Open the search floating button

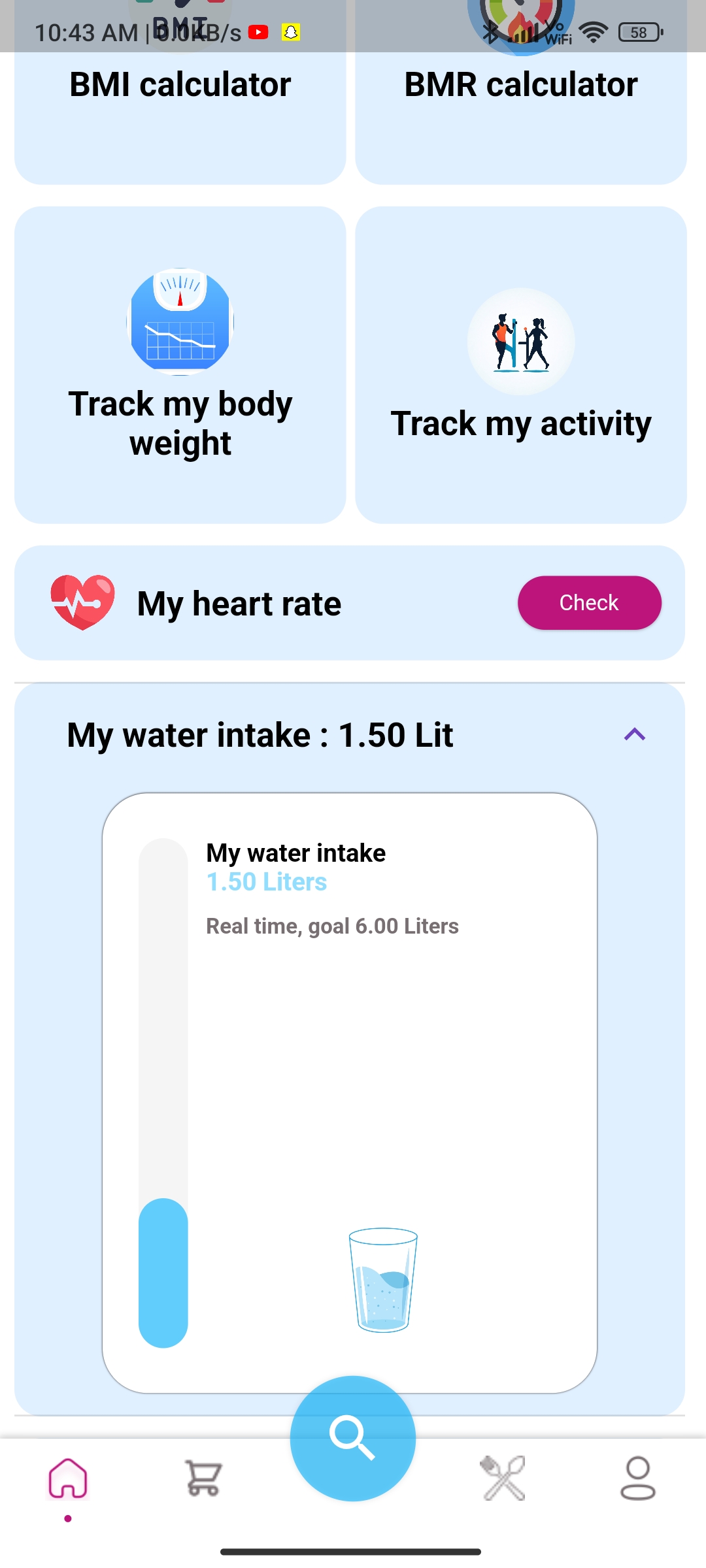pos(353,1438)
